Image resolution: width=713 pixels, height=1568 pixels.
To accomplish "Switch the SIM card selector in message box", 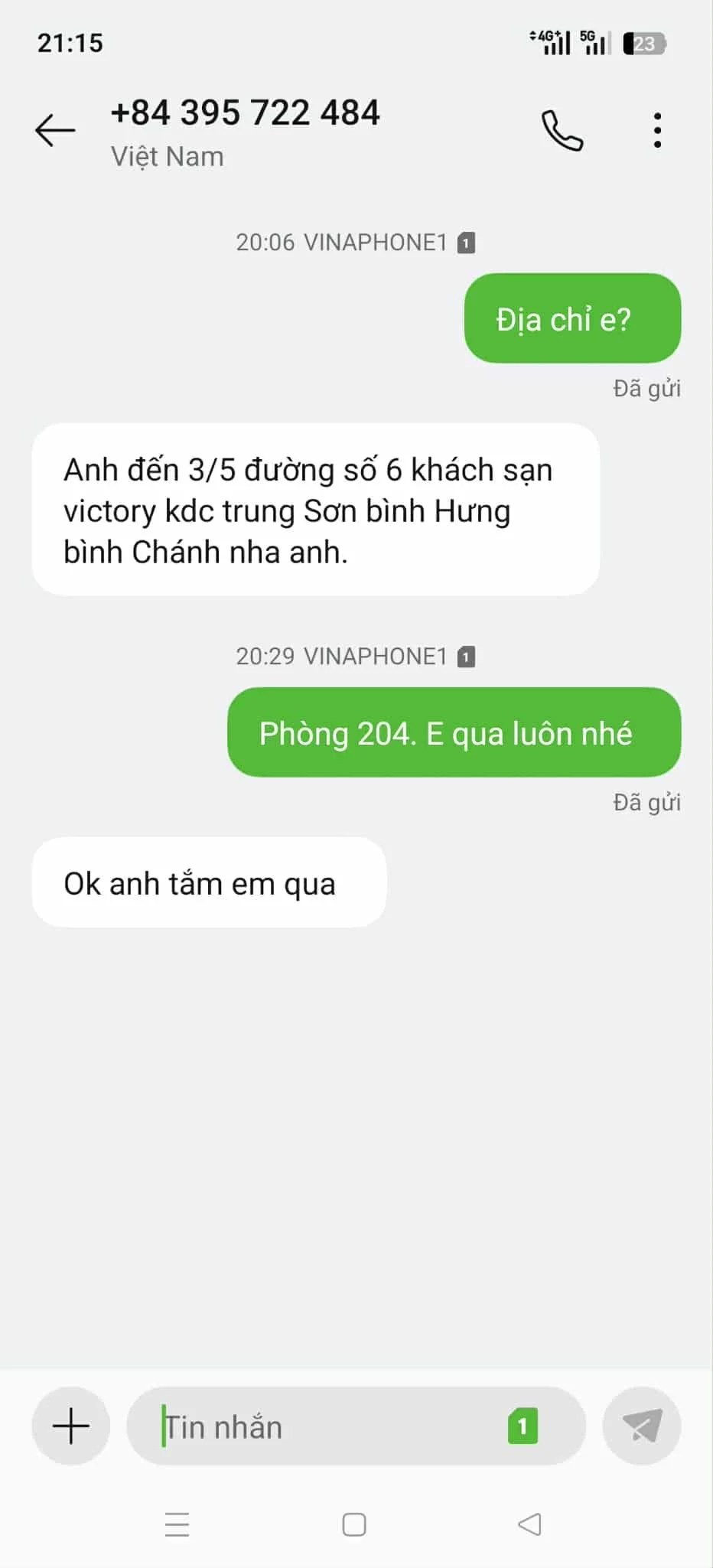I will pos(523,1426).
